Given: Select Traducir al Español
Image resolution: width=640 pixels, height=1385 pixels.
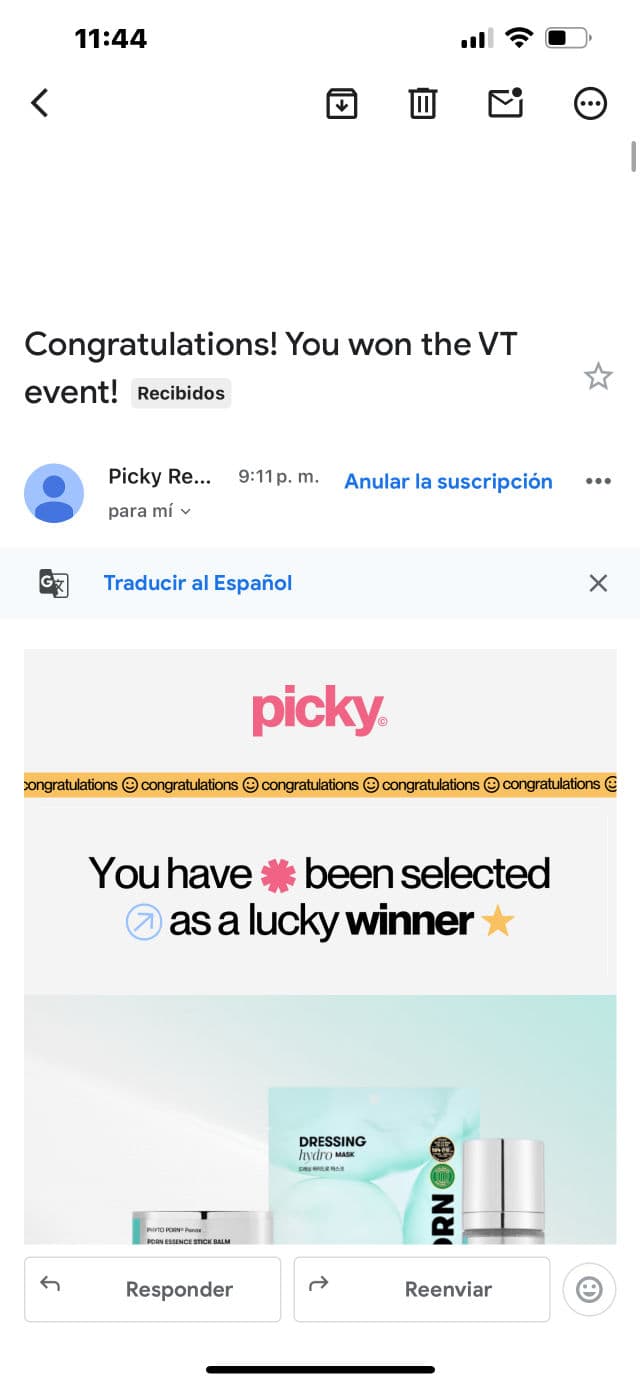Looking at the screenshot, I should click(198, 583).
